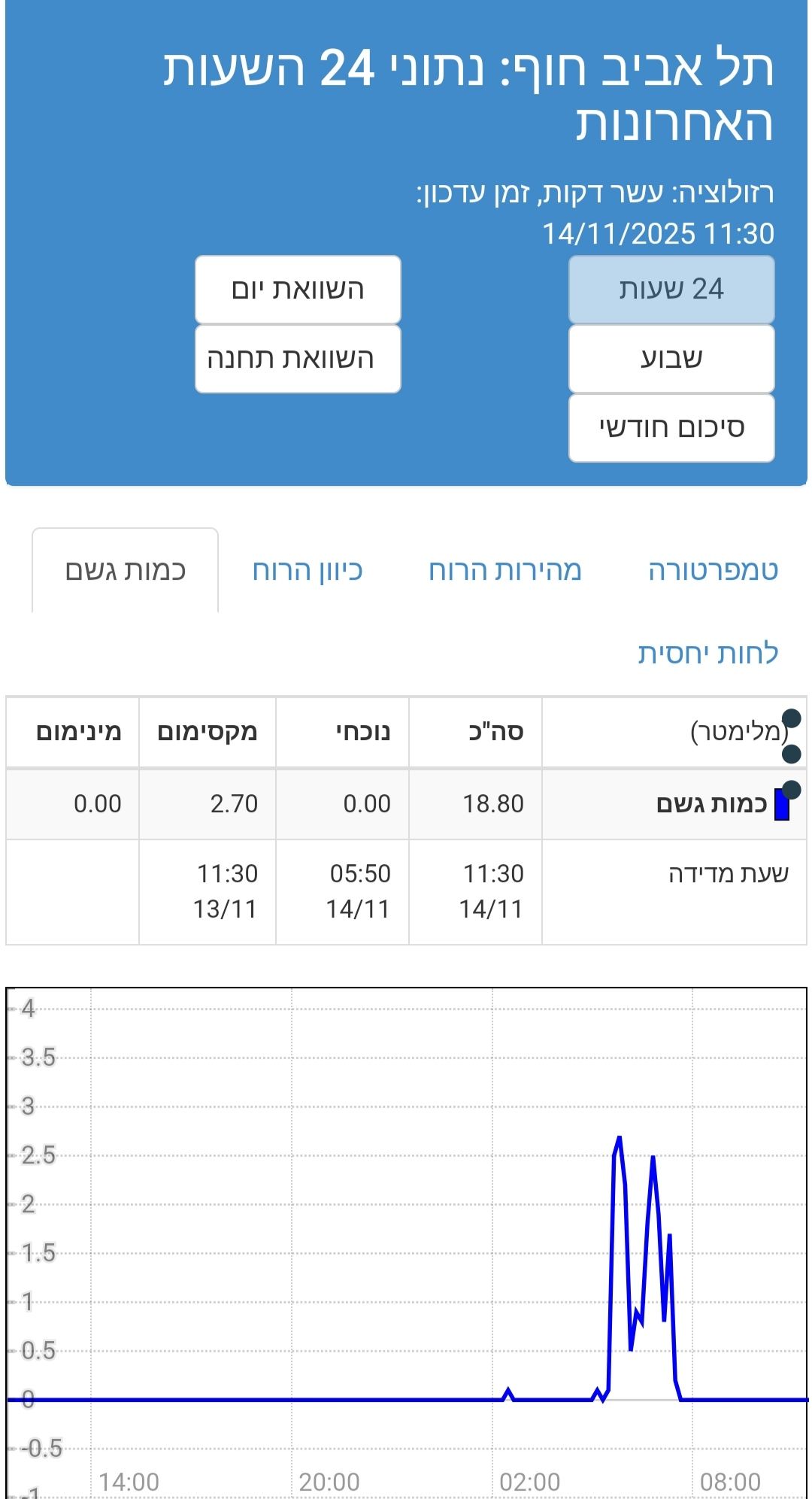812x1499 pixels.
Task: Select the כמות גשם tab
Action: click(126, 570)
